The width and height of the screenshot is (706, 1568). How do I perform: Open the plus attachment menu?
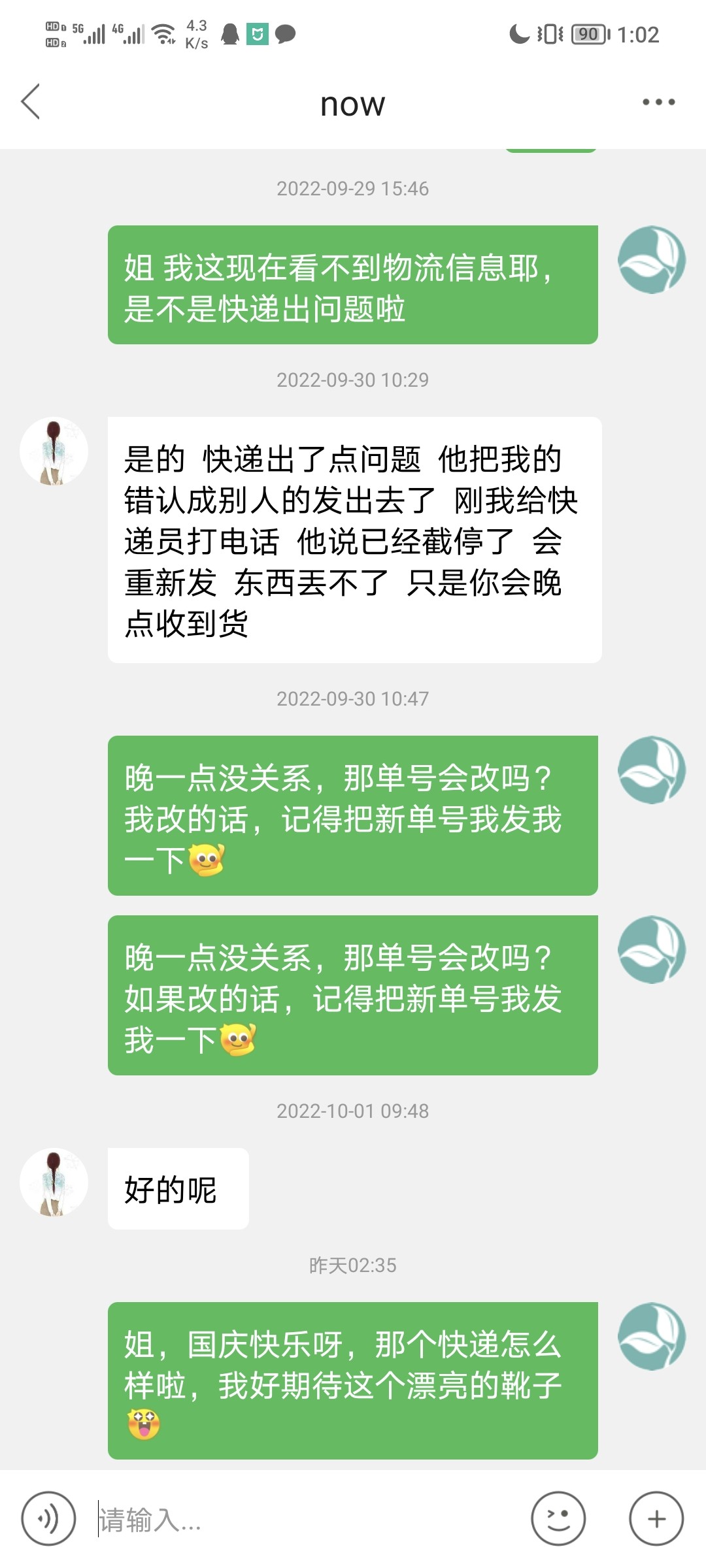(x=656, y=1519)
